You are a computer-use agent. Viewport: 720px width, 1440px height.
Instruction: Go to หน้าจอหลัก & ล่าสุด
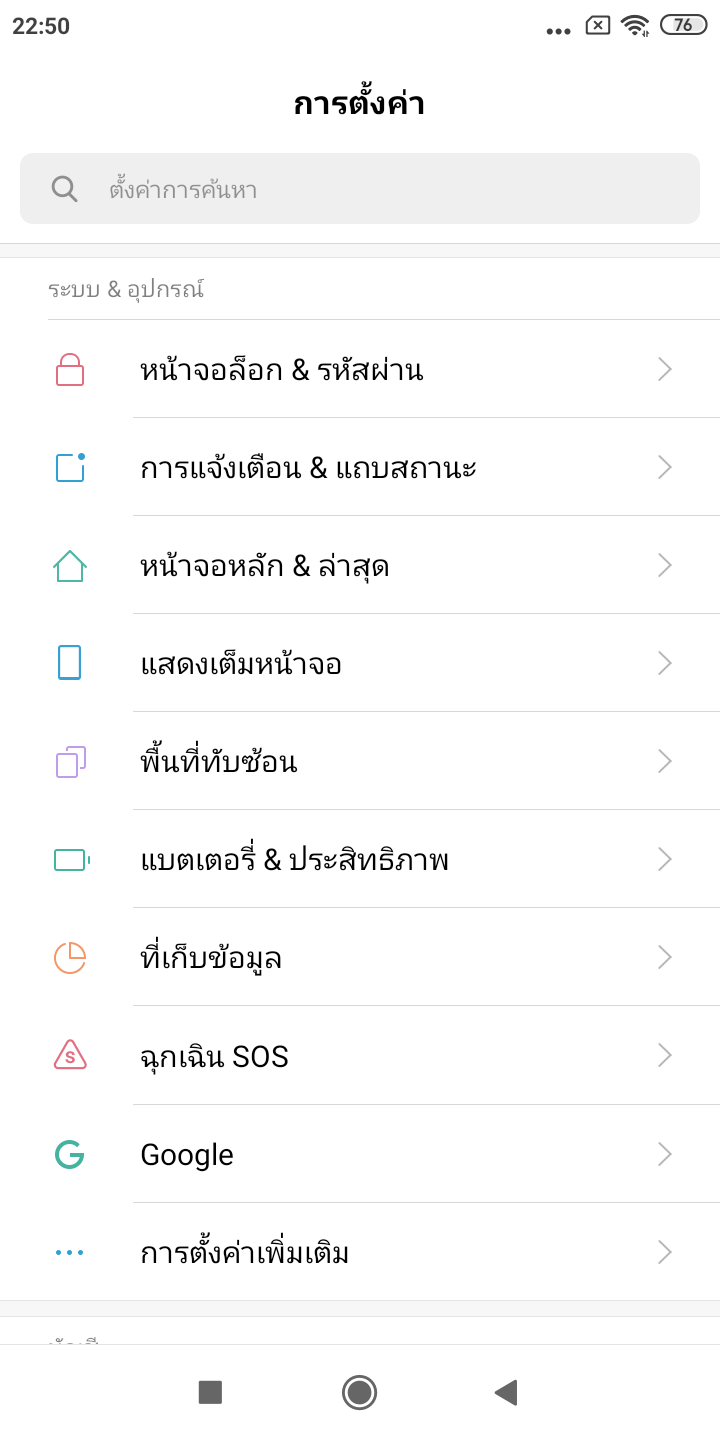click(360, 566)
